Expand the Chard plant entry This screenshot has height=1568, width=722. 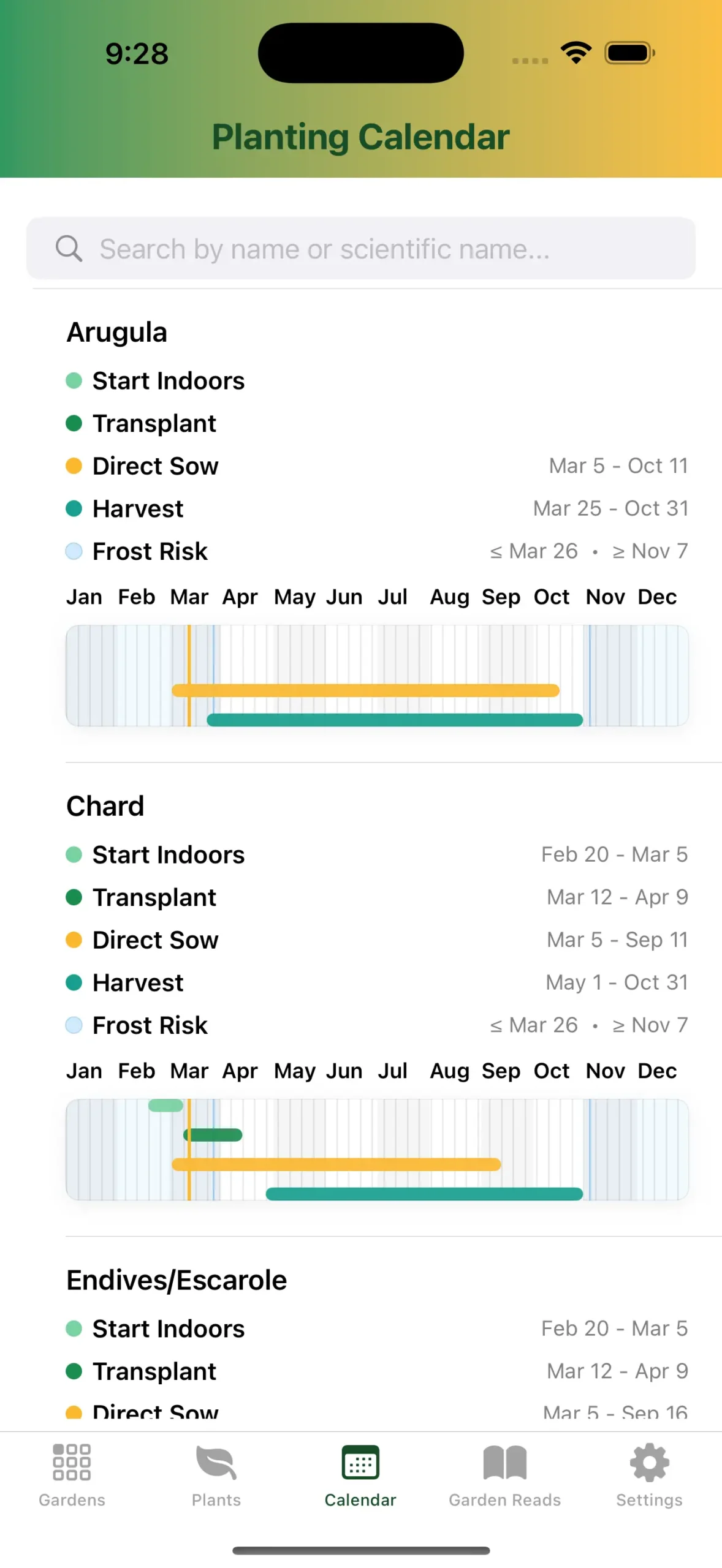(x=105, y=805)
